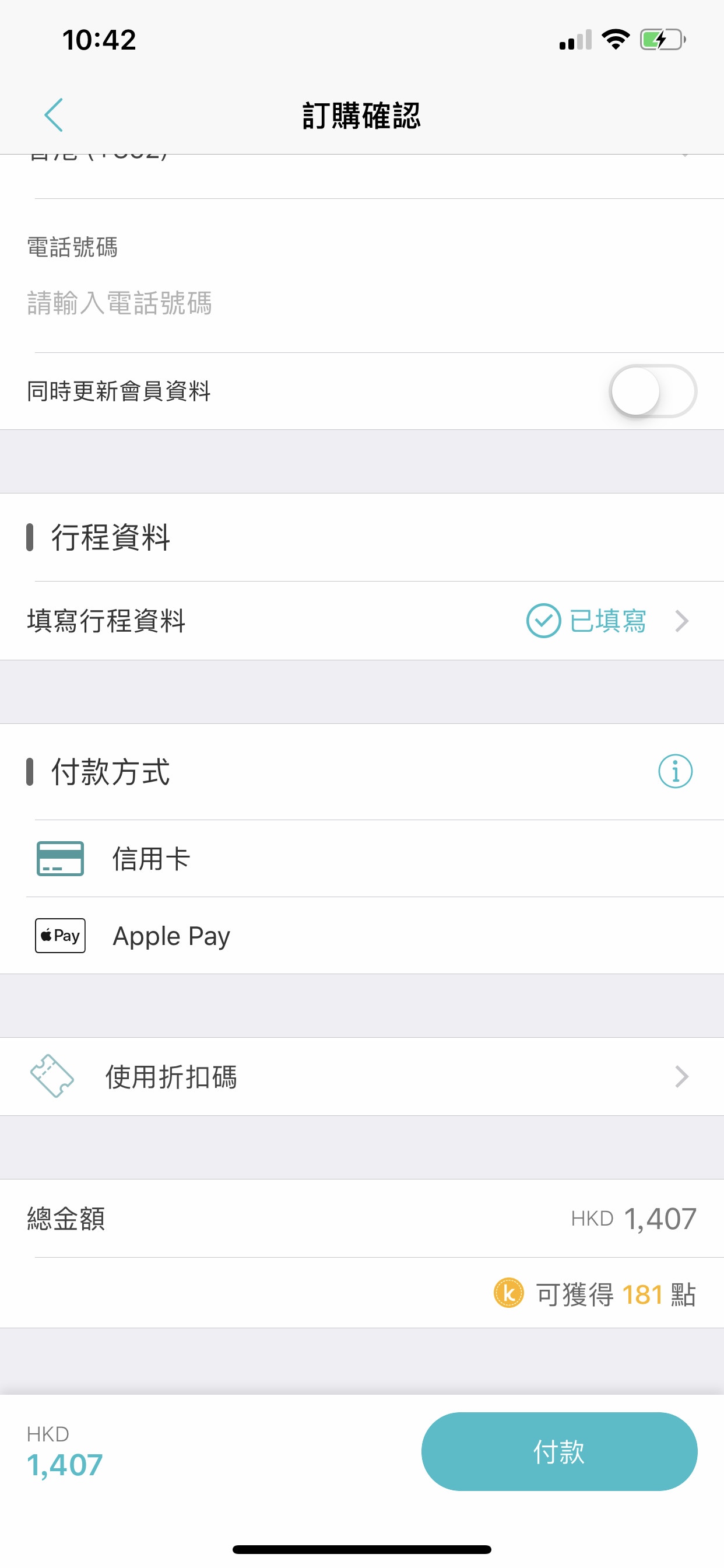724x1568 pixels.
Task: Choose Apple Pay as payment method
Action: click(x=362, y=936)
